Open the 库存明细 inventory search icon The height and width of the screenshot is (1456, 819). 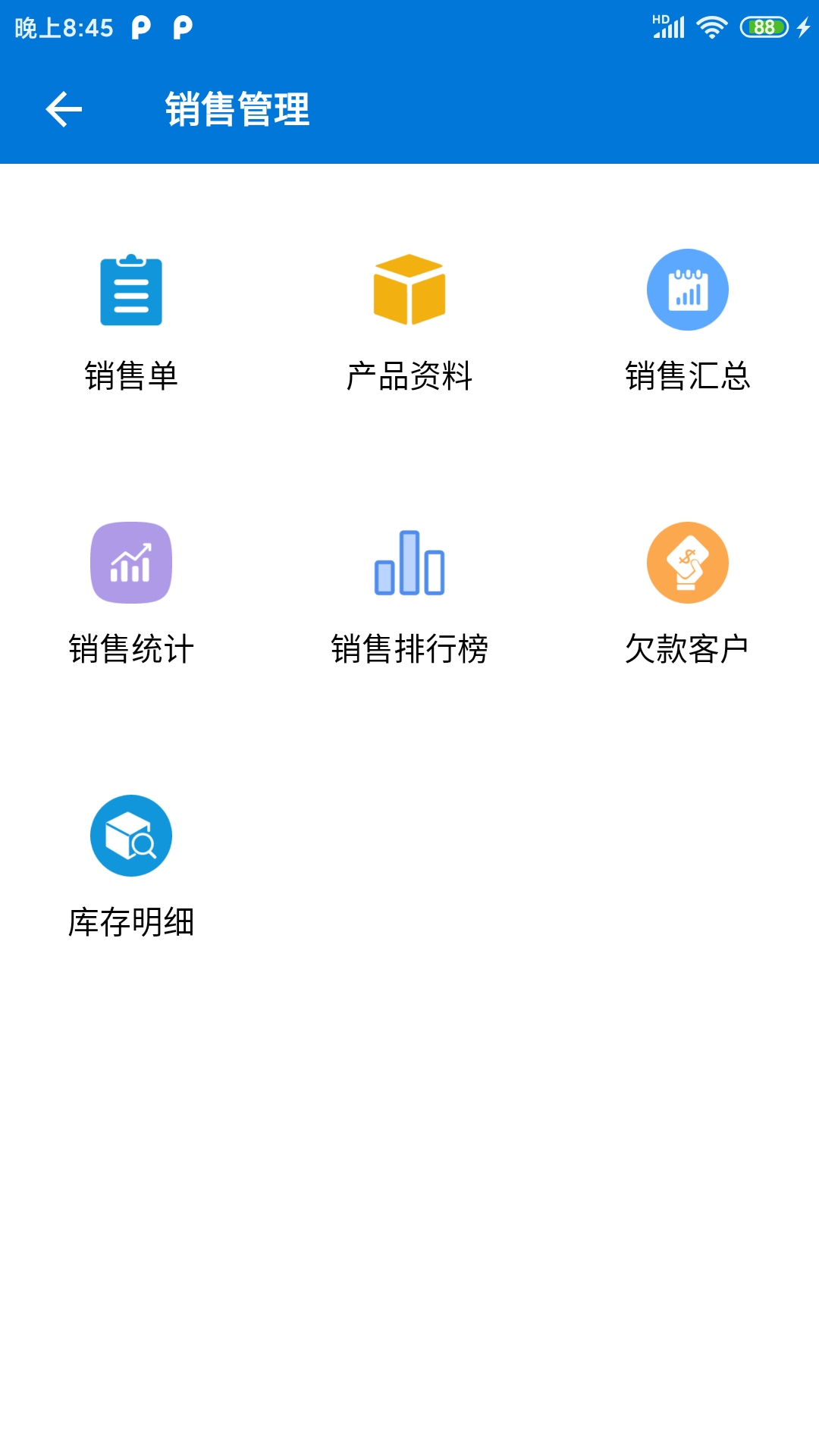tap(130, 836)
